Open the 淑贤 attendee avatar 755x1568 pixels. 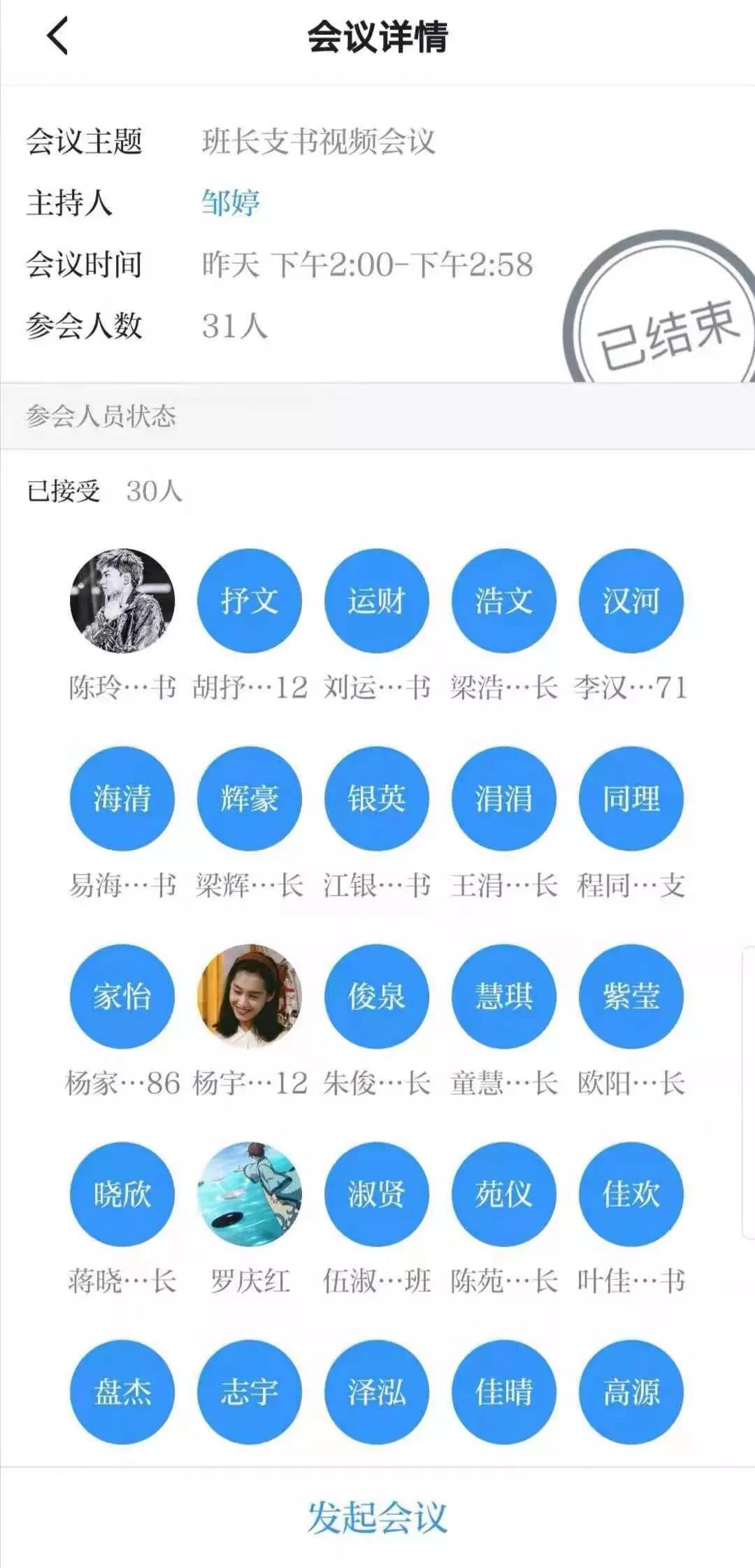pos(377,1194)
